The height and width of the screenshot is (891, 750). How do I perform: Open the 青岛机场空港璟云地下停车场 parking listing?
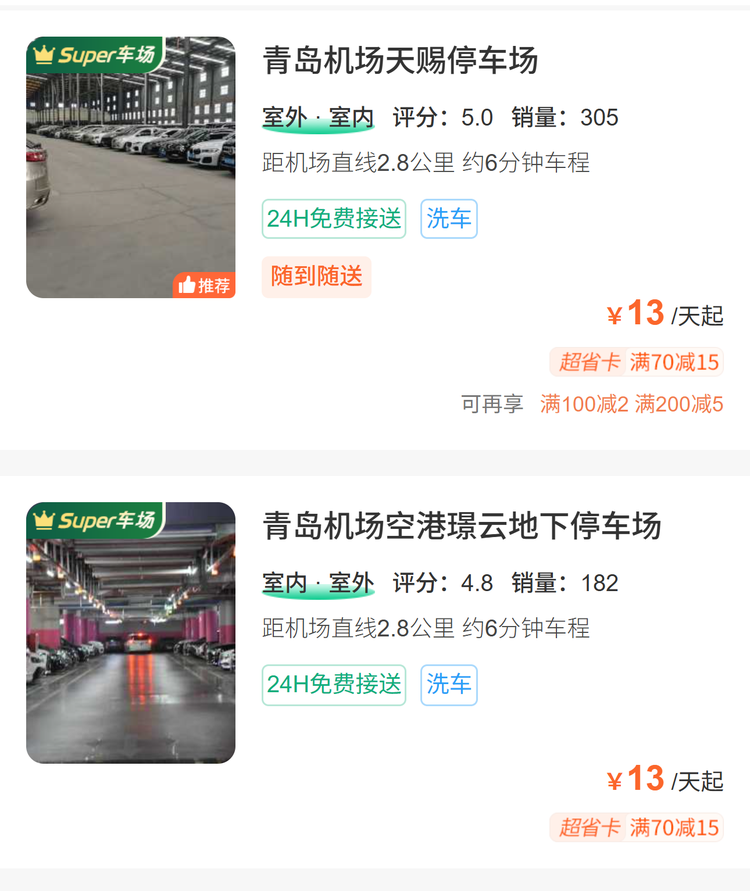click(461, 526)
